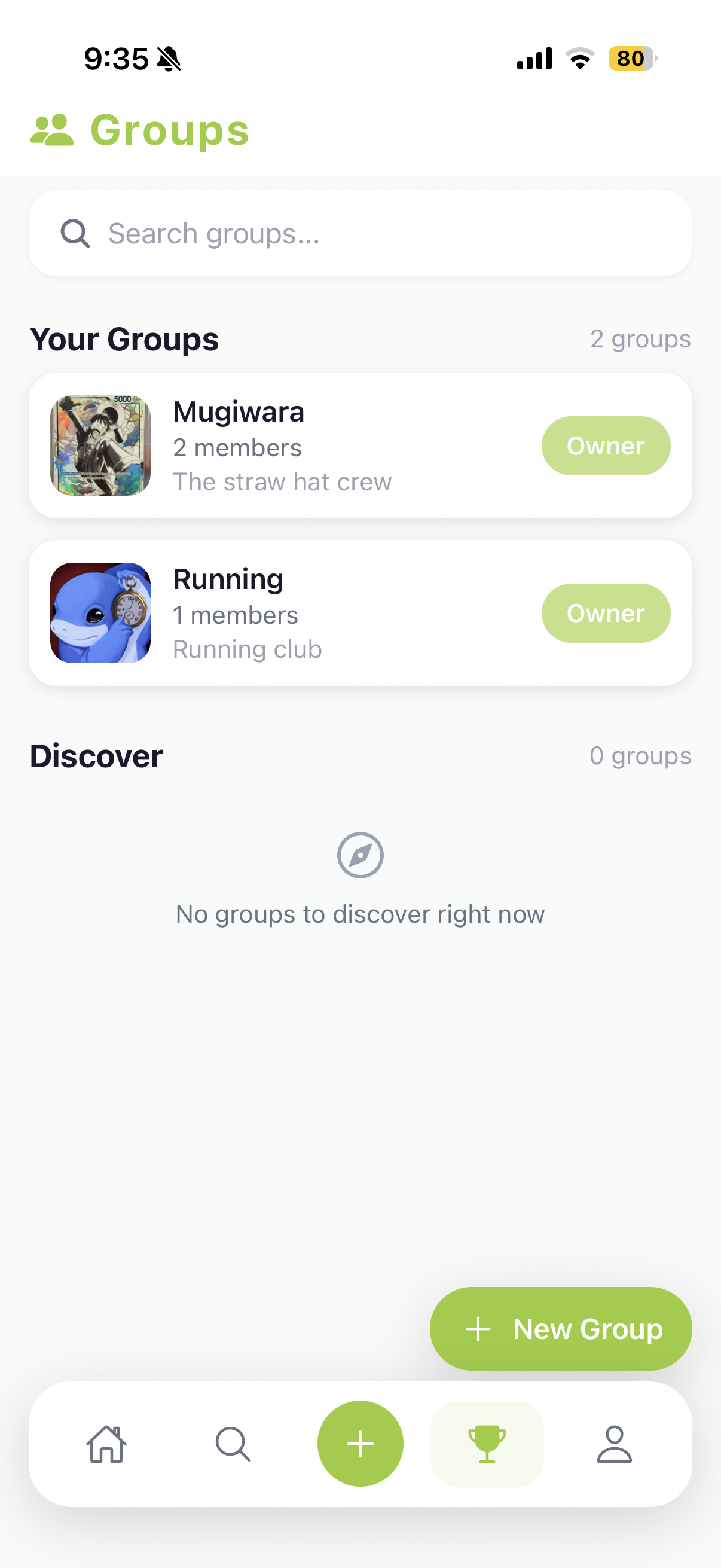This screenshot has width=721, height=1568.
Task: Tap the battery indicator in status bar
Action: (630, 59)
